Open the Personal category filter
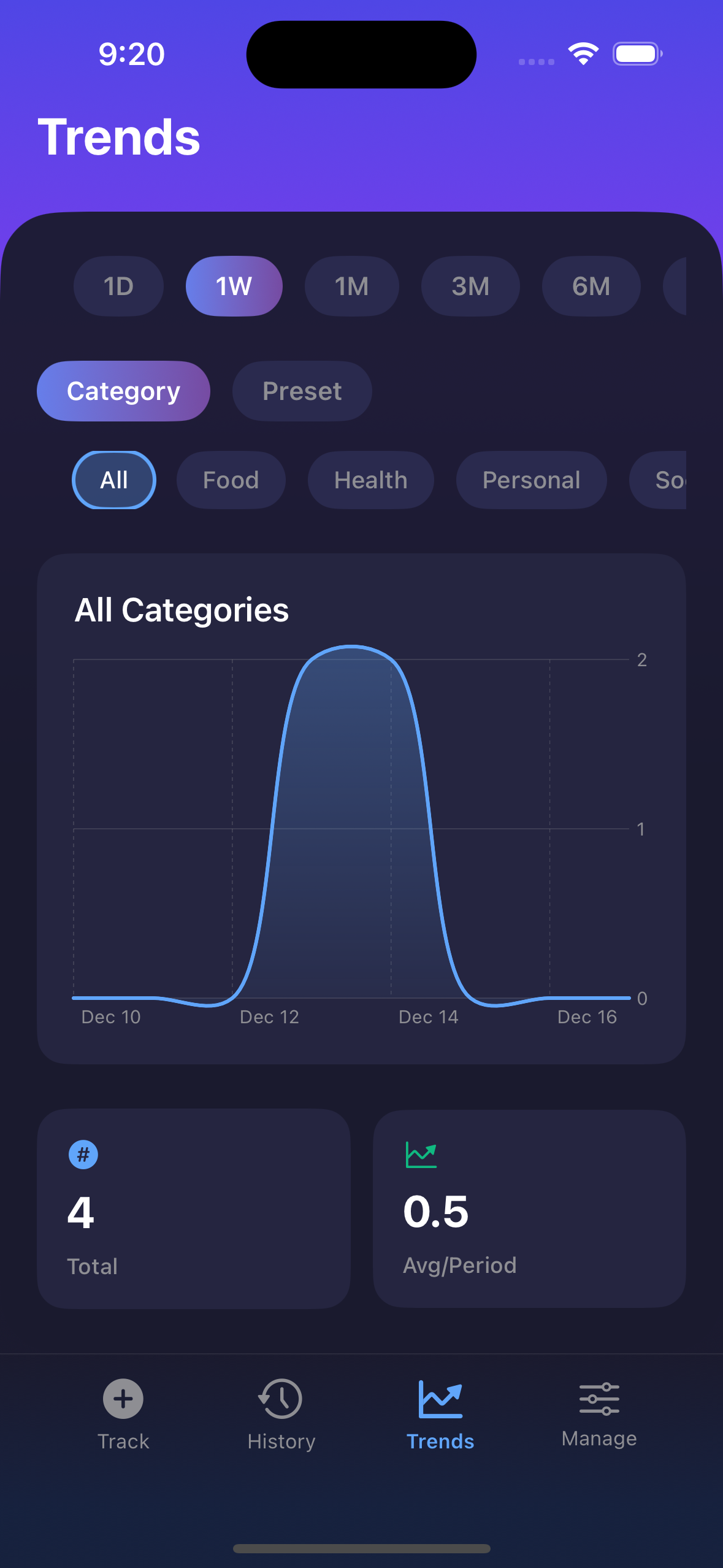The image size is (723, 1568). point(531,480)
